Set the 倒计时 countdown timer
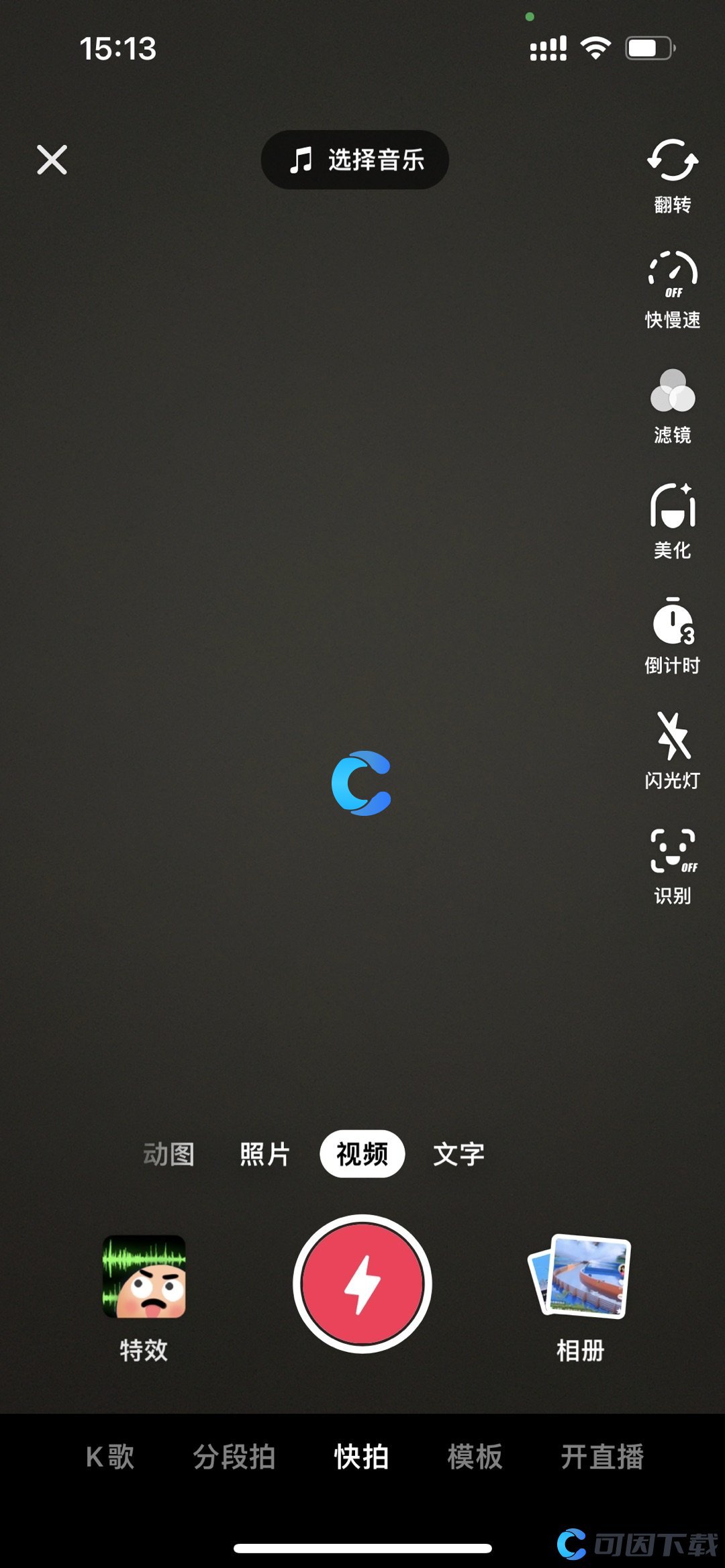725x1568 pixels. pos(672,635)
